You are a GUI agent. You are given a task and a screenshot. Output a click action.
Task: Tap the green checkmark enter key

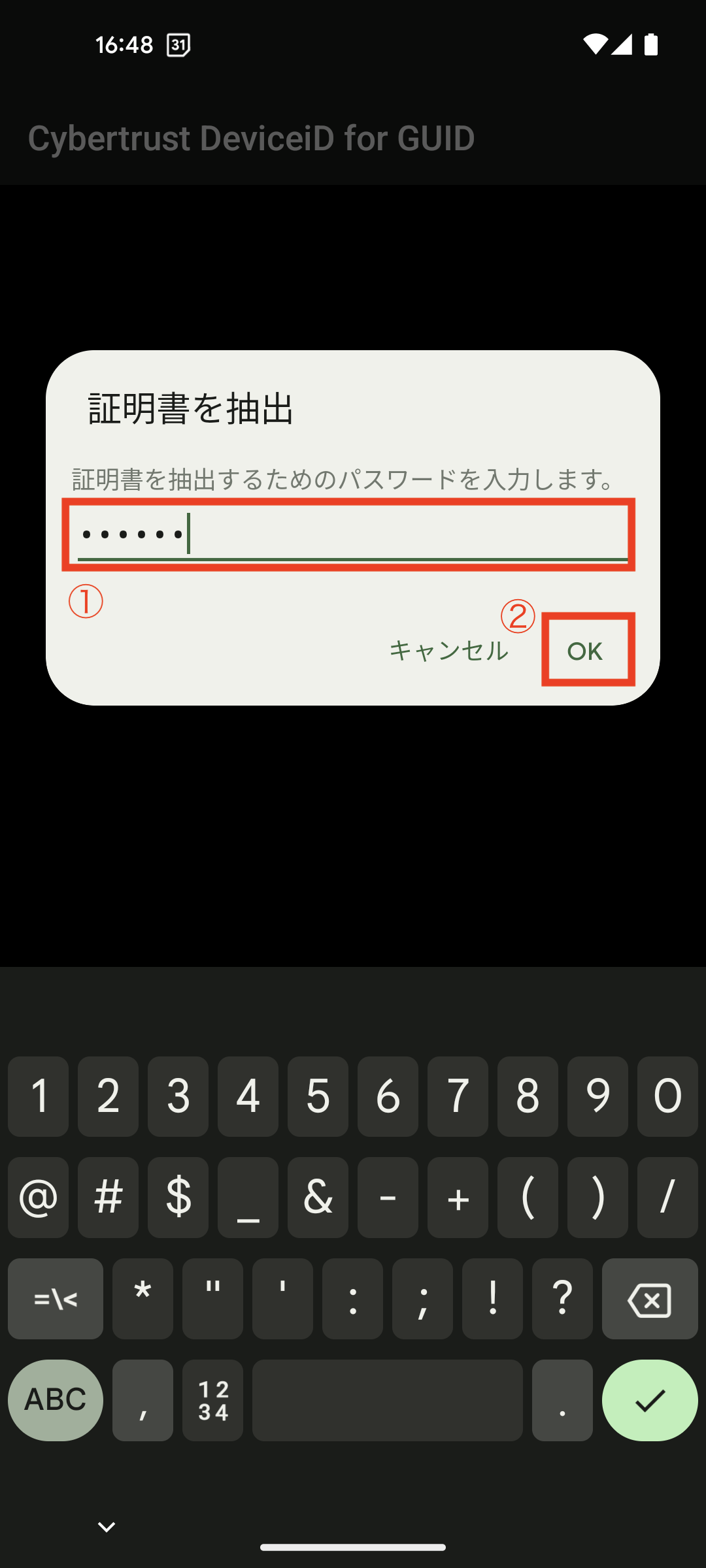[650, 1400]
